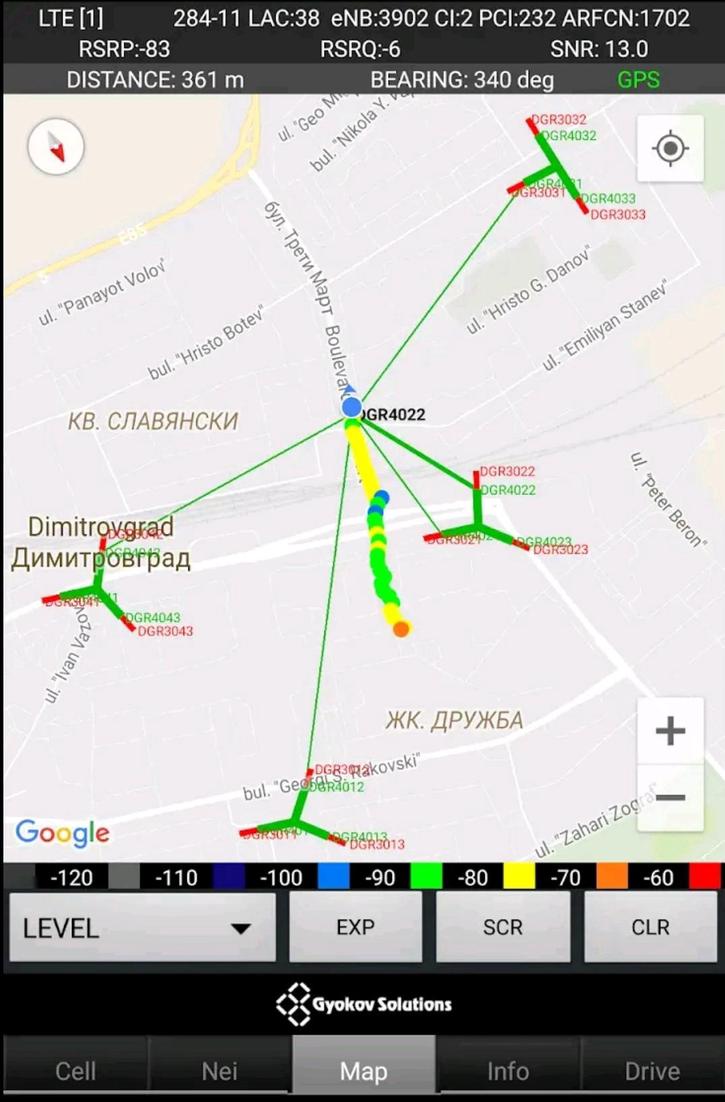
Task: Click the Google logo on the map
Action: [x=62, y=833]
